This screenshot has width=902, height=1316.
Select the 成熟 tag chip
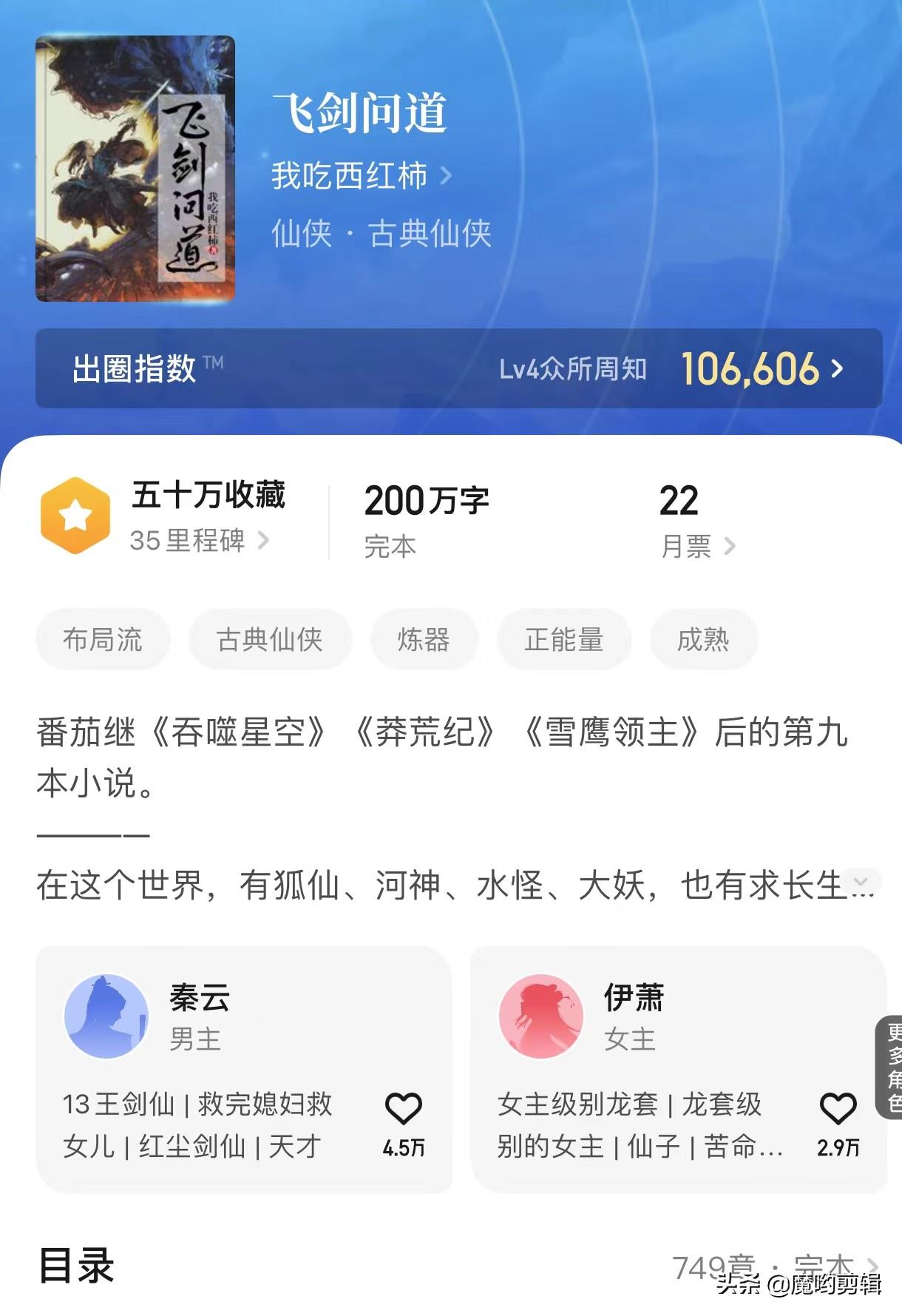[x=703, y=640]
